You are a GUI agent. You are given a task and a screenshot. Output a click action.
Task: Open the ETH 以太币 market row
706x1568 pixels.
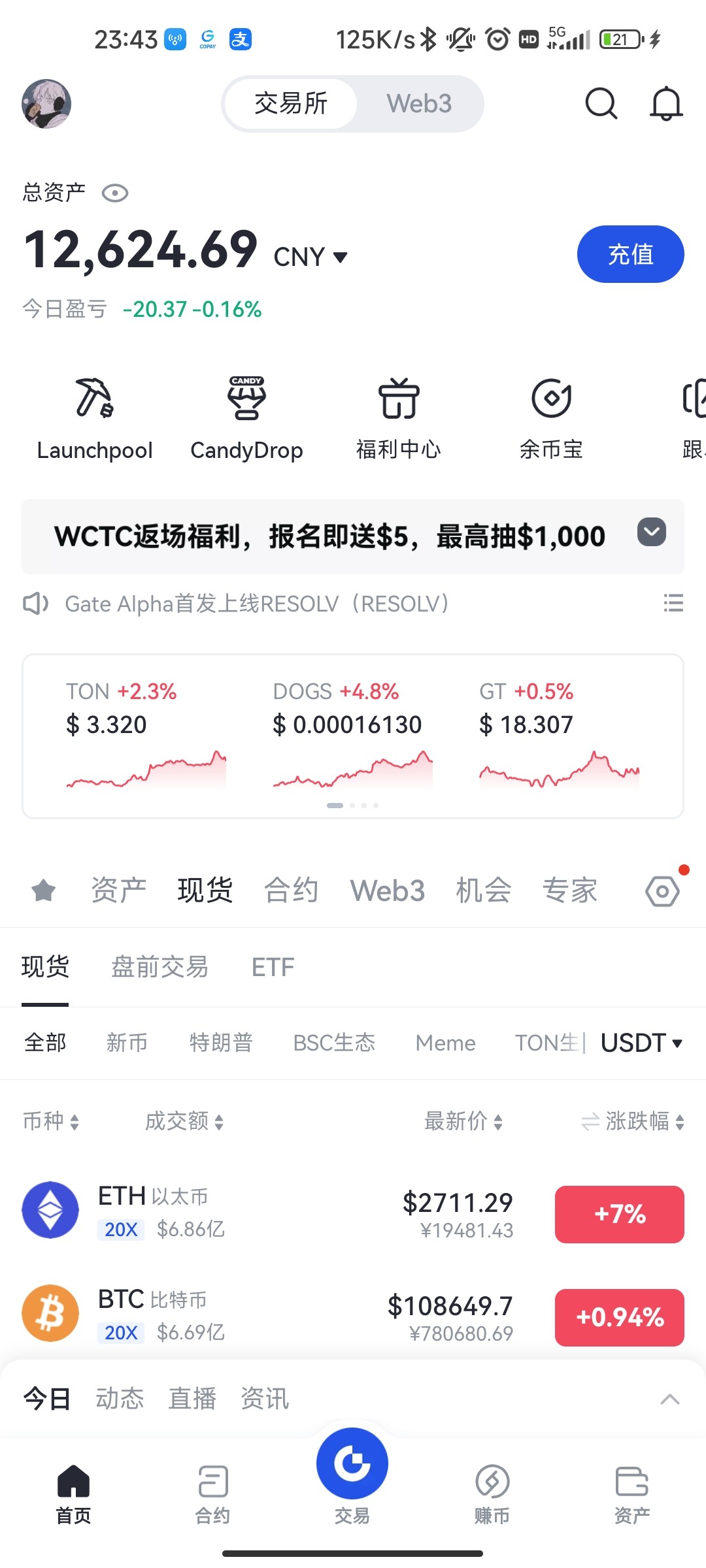261,1214
